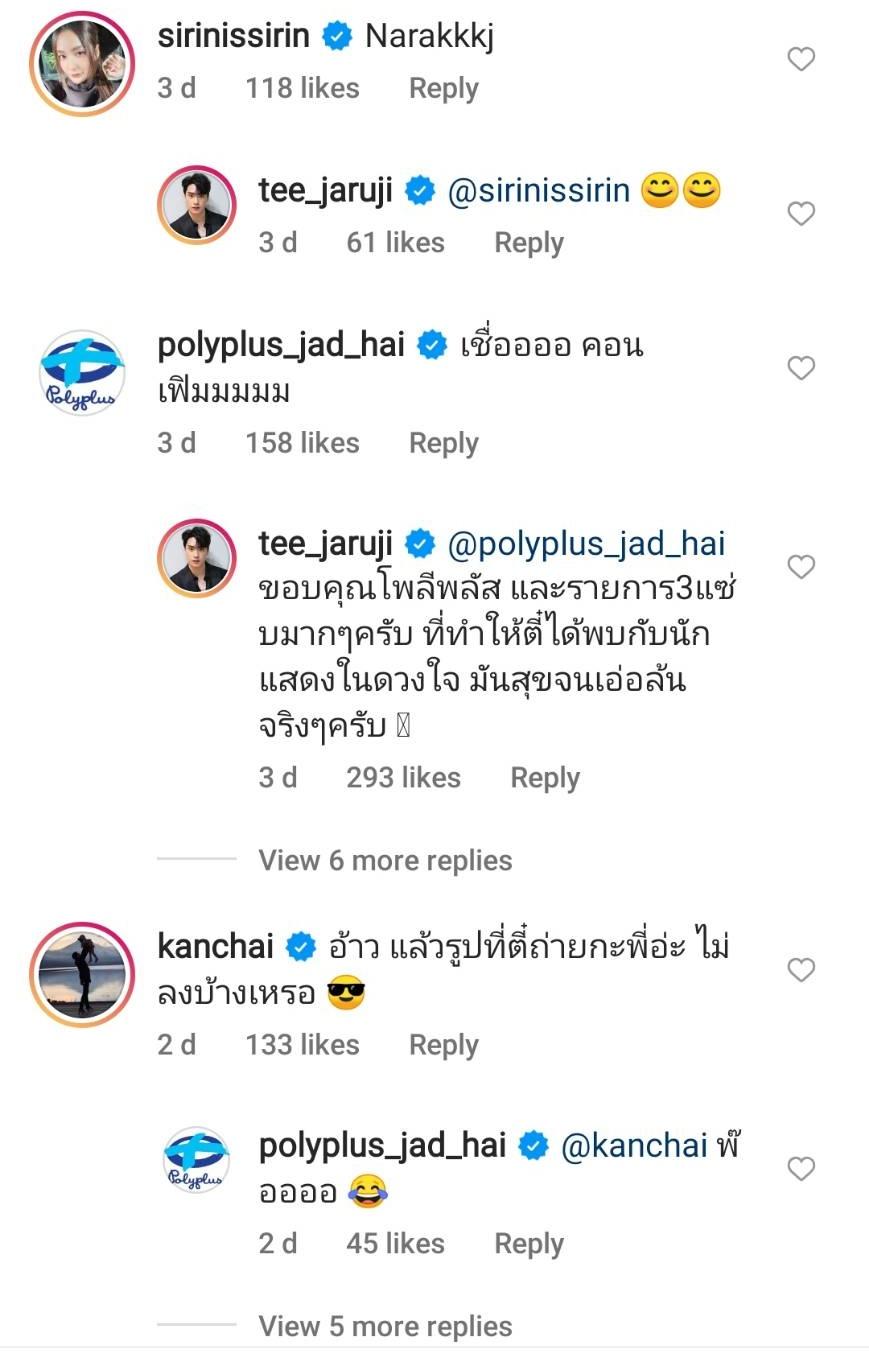Viewport: 869px width, 1352px height.
Task: Reply to tee_jaruji's 293-likes comment
Action: [544, 778]
